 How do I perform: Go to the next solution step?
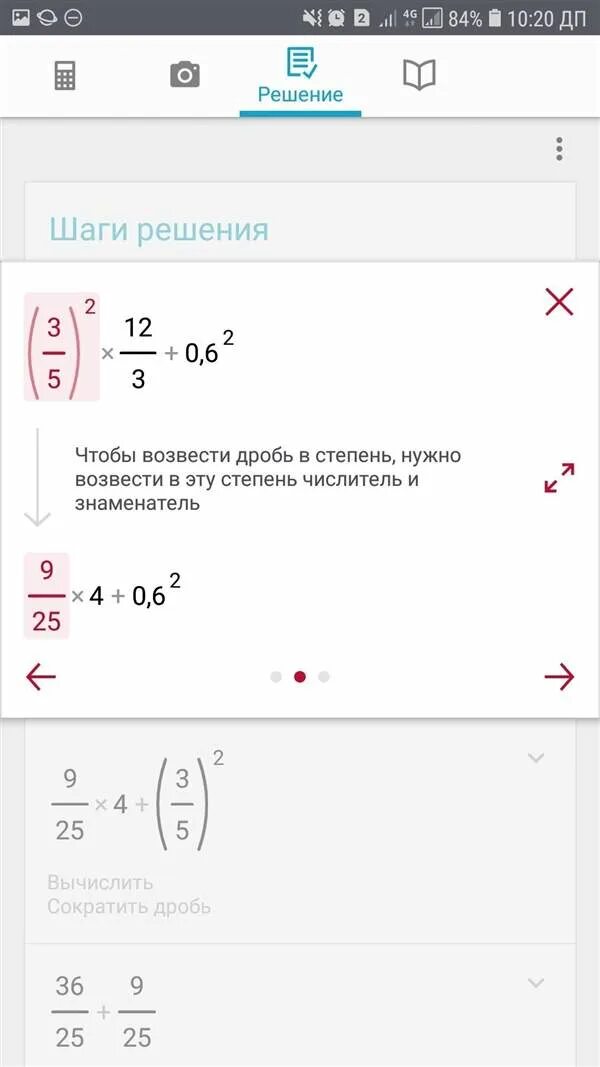[x=559, y=677]
